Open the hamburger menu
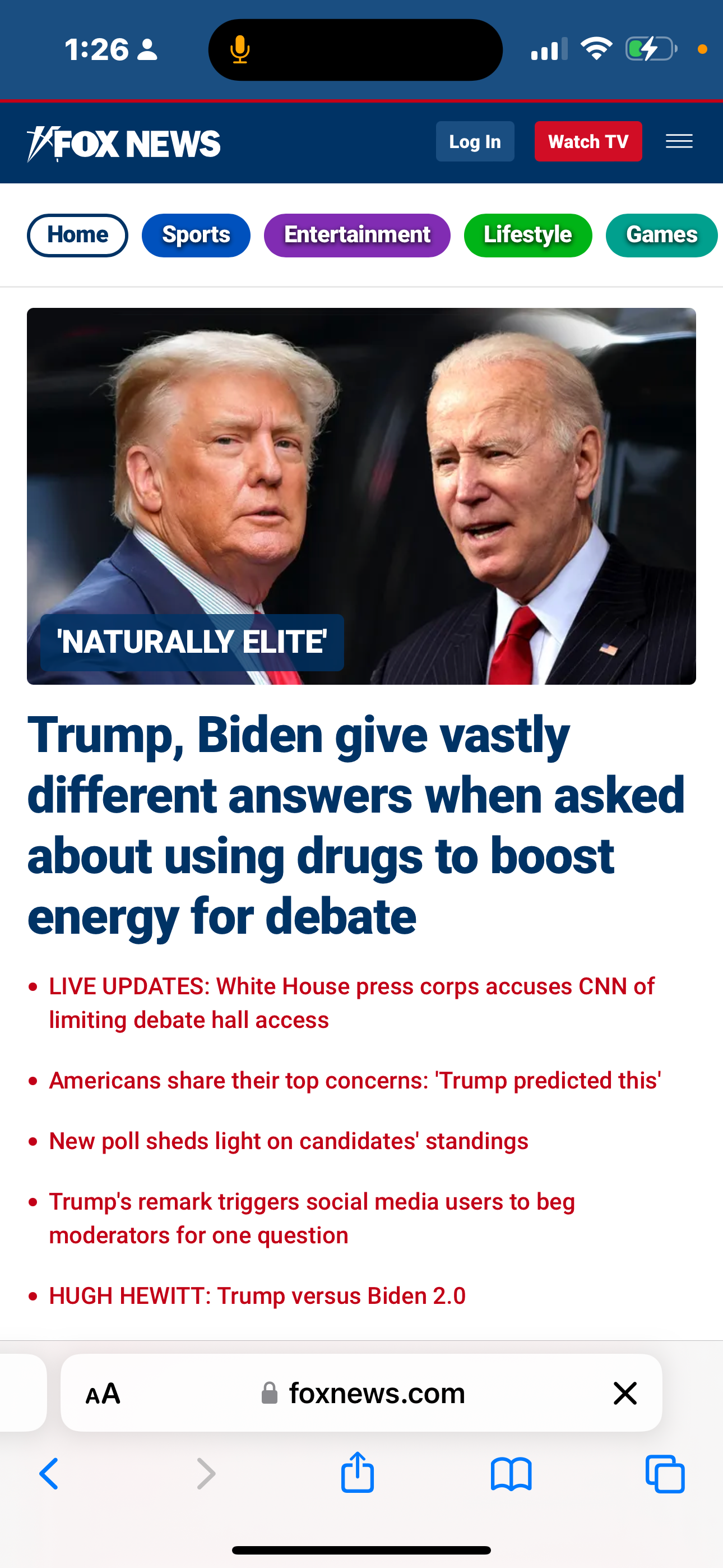Viewport: 723px width, 1568px height. 679,142
